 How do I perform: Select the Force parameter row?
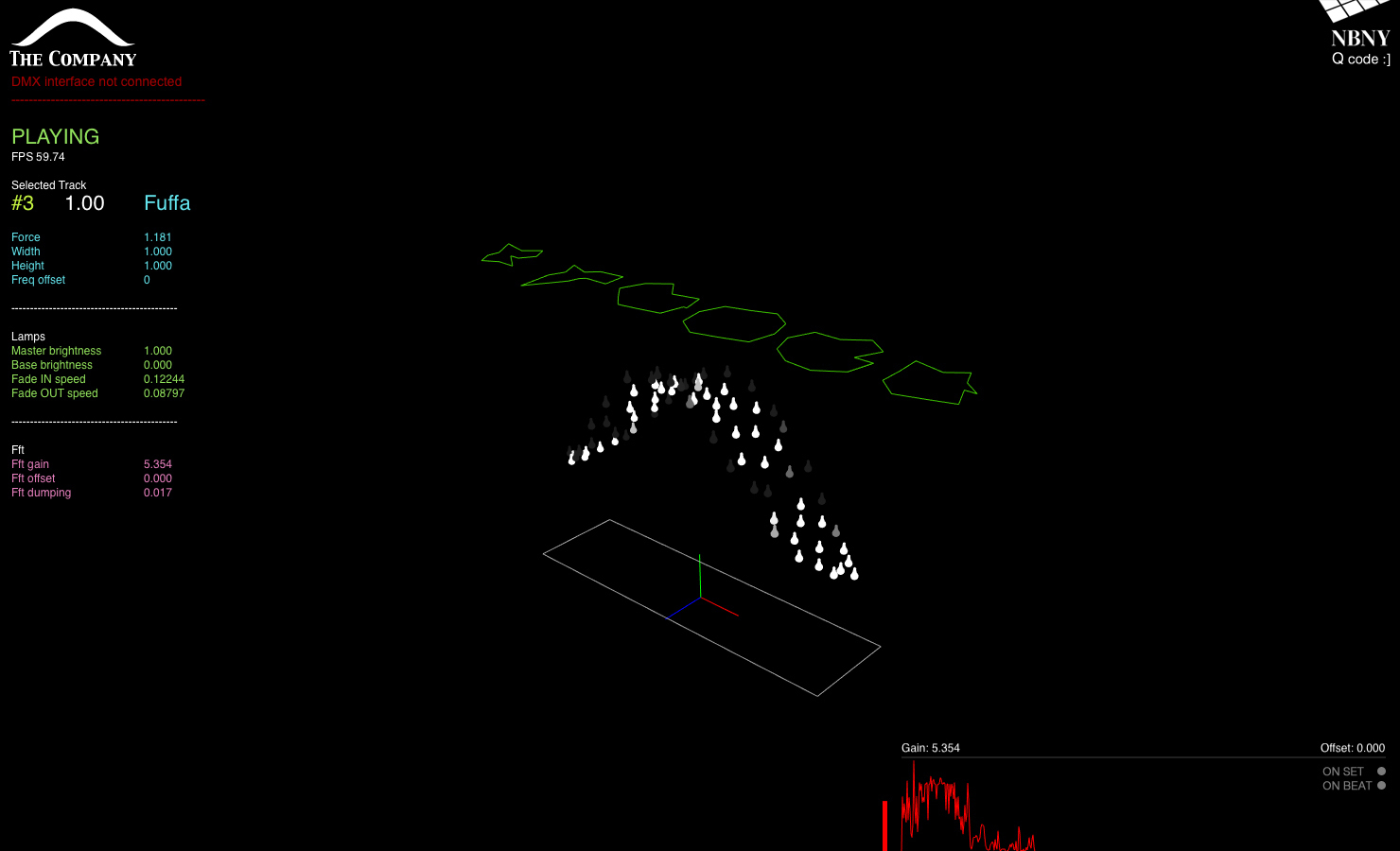26,237
